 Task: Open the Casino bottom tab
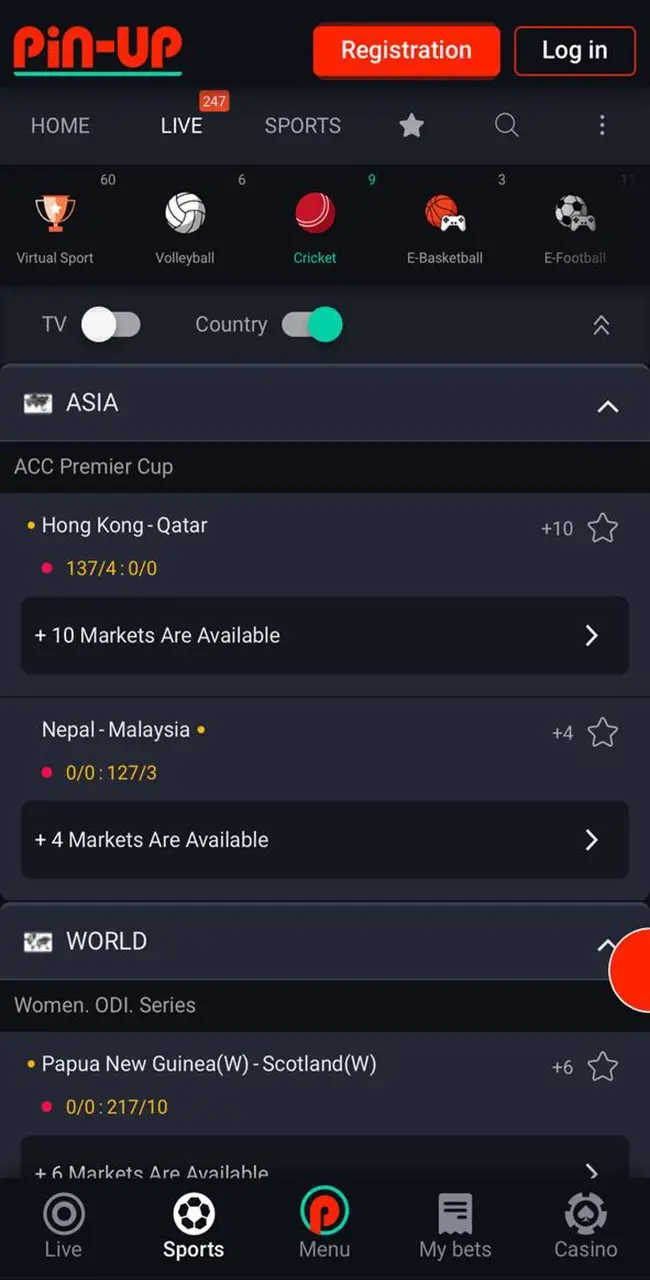(x=586, y=1227)
